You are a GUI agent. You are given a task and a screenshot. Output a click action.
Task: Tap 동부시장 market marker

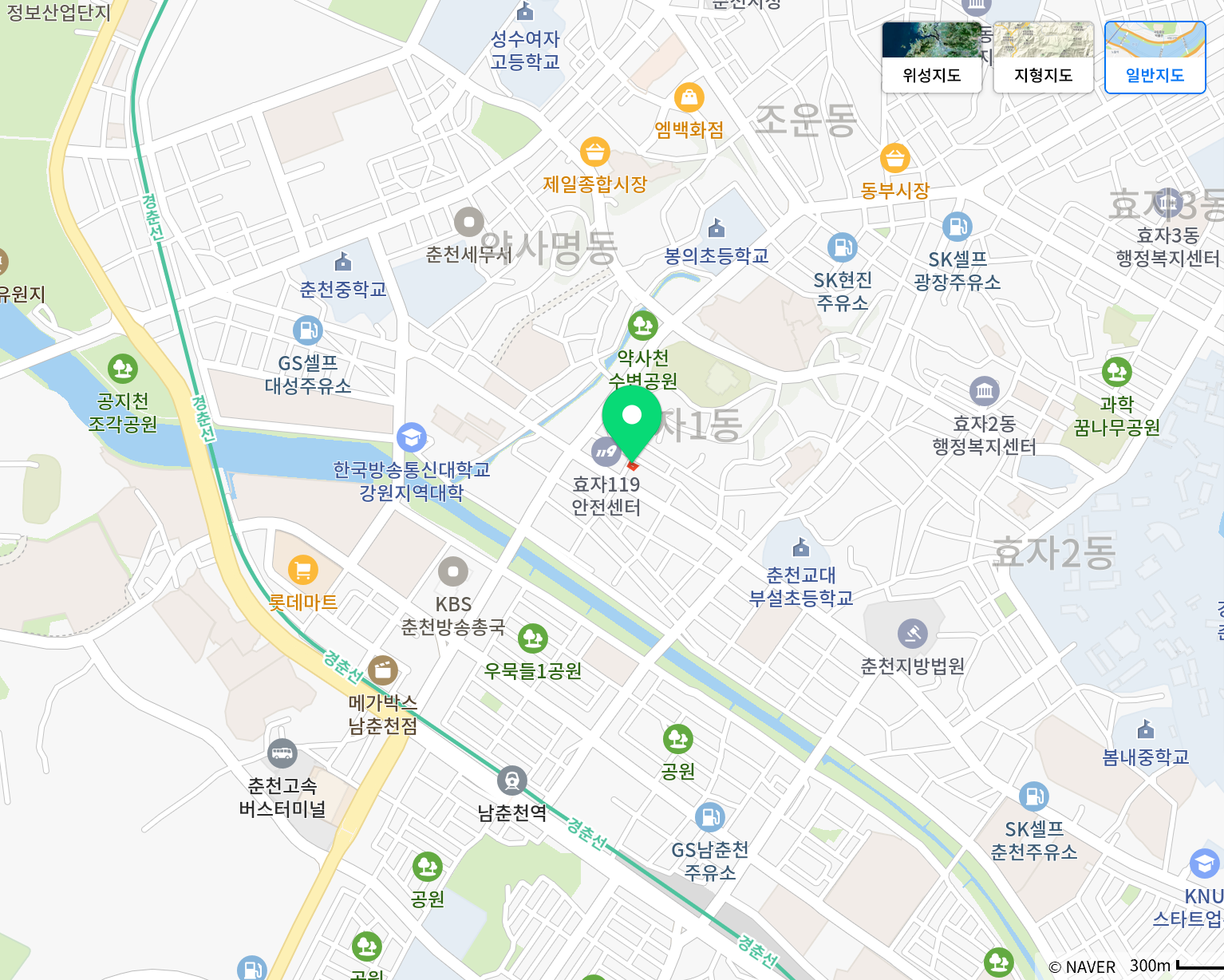[x=895, y=158]
